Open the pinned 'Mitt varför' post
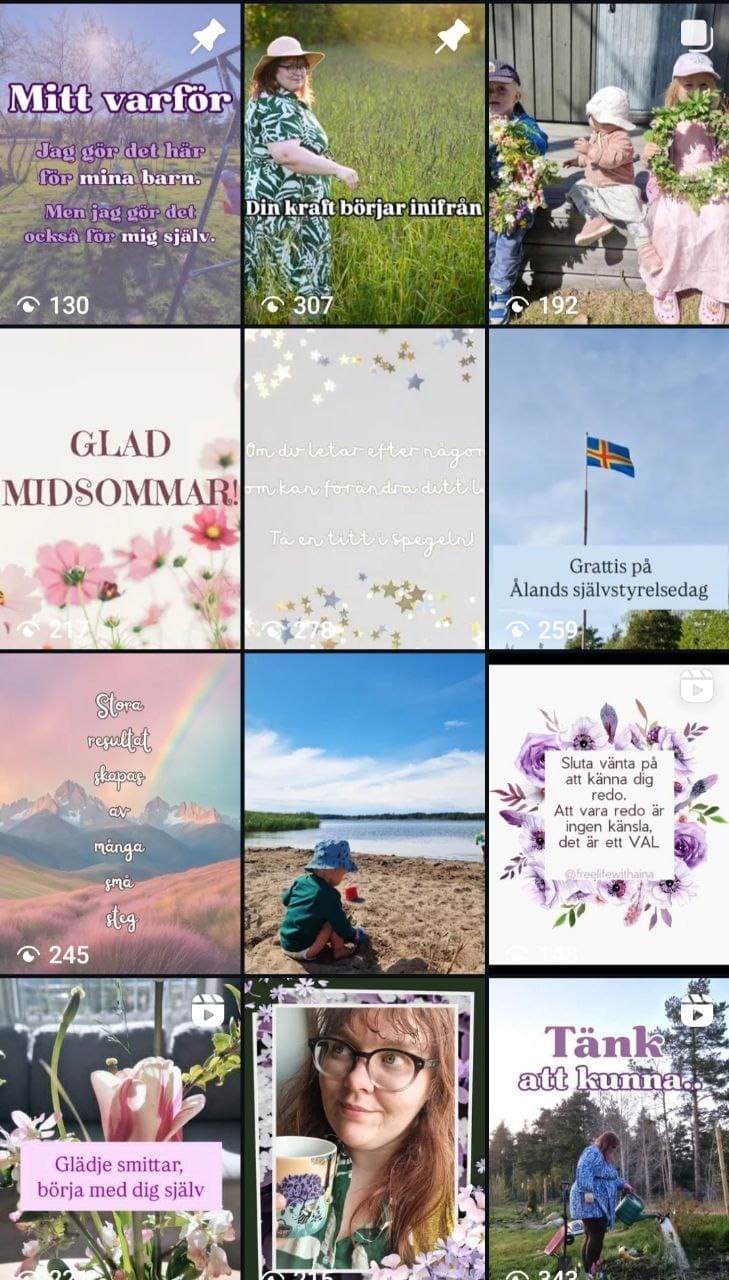Screen dimensions: 729x1280 click(120, 165)
